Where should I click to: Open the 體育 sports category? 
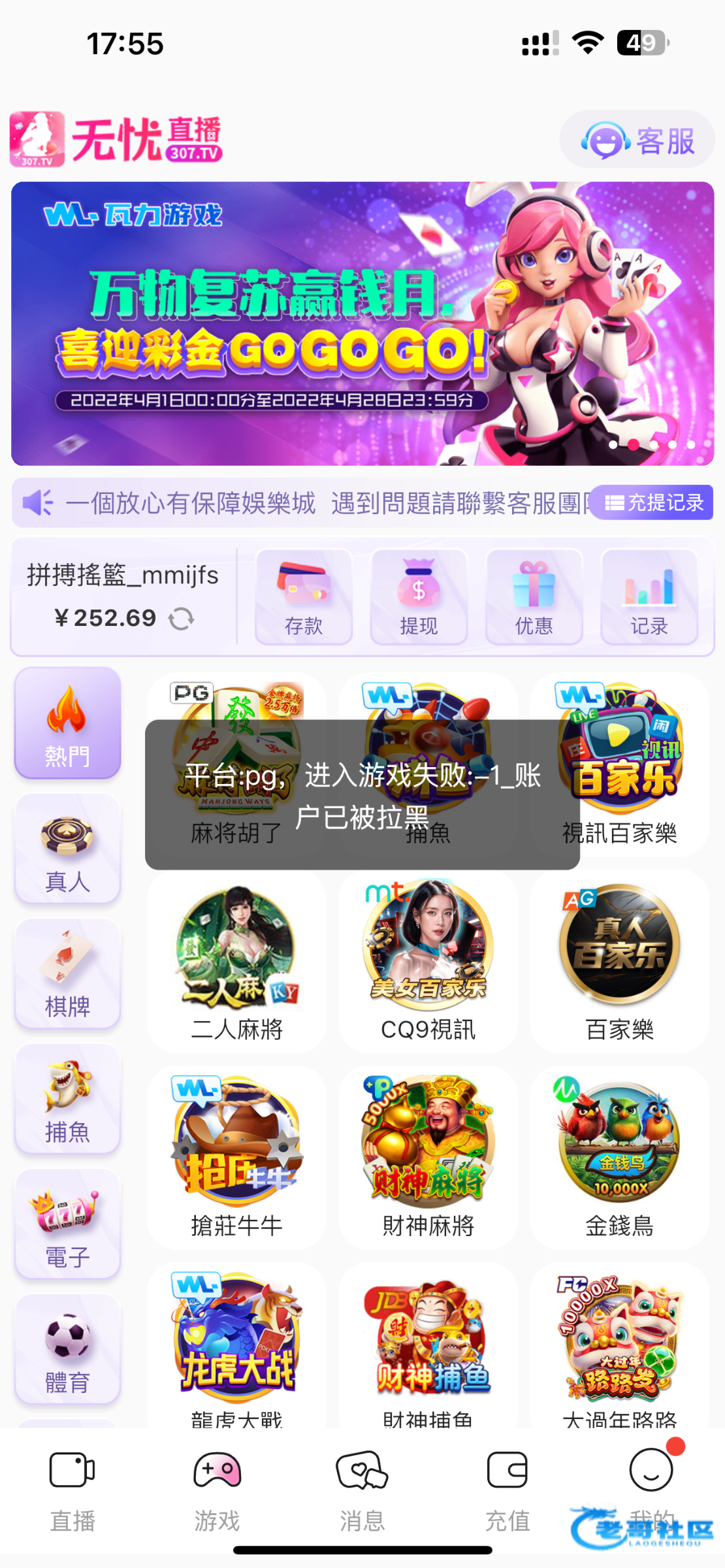click(67, 1350)
